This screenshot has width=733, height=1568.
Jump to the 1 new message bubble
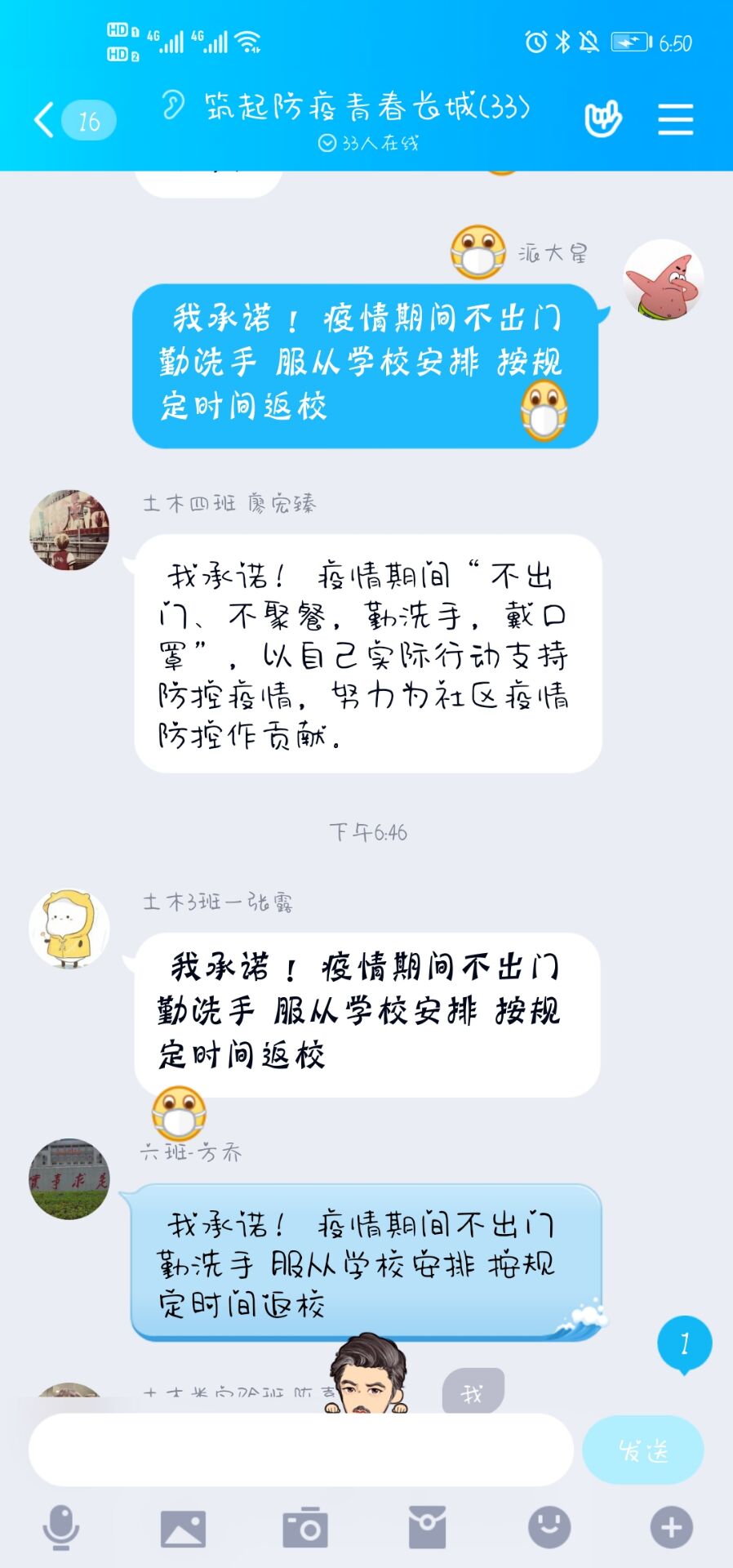pyautogui.click(x=684, y=1343)
